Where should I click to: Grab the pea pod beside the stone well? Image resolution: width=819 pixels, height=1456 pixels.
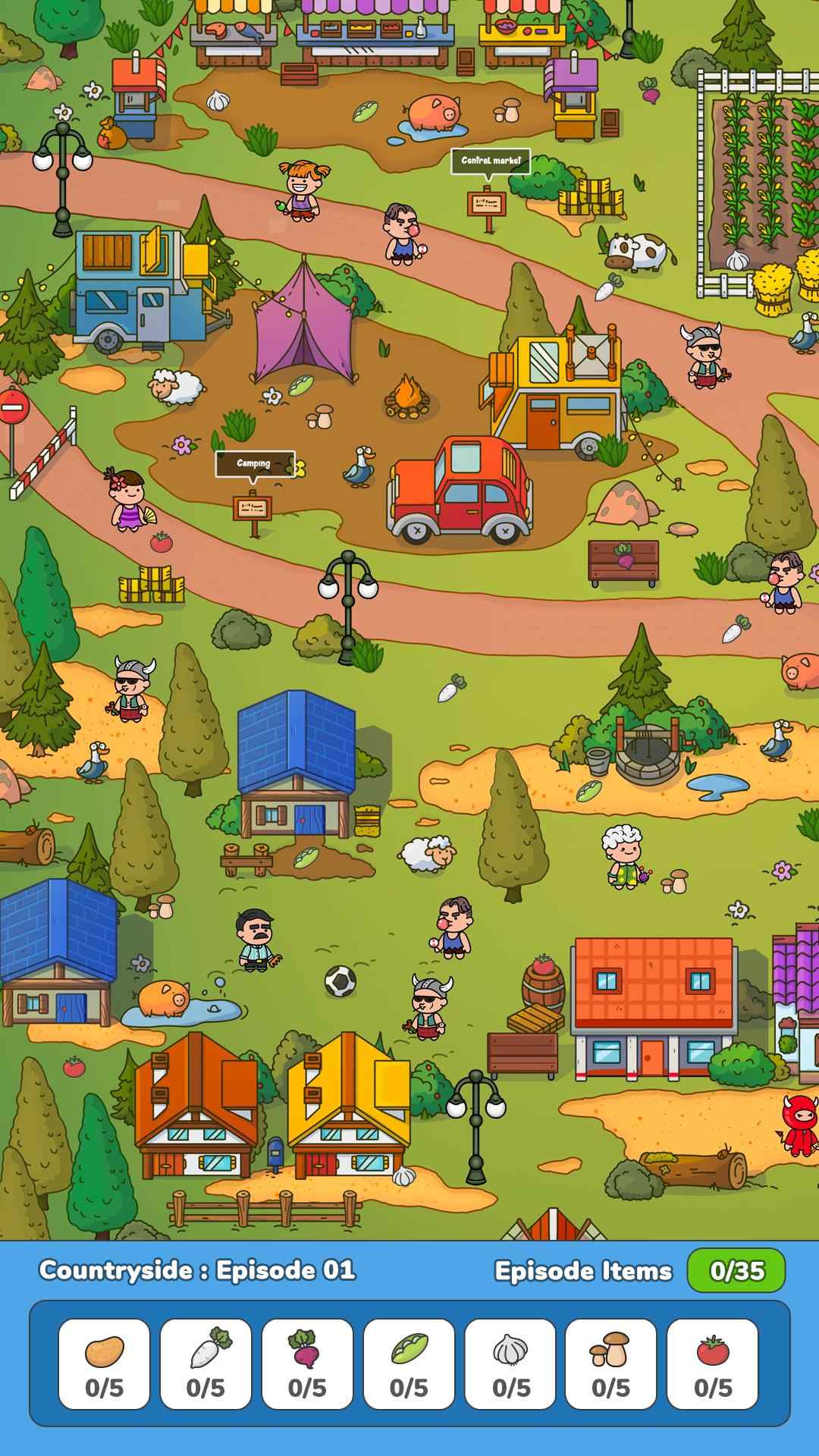[589, 791]
